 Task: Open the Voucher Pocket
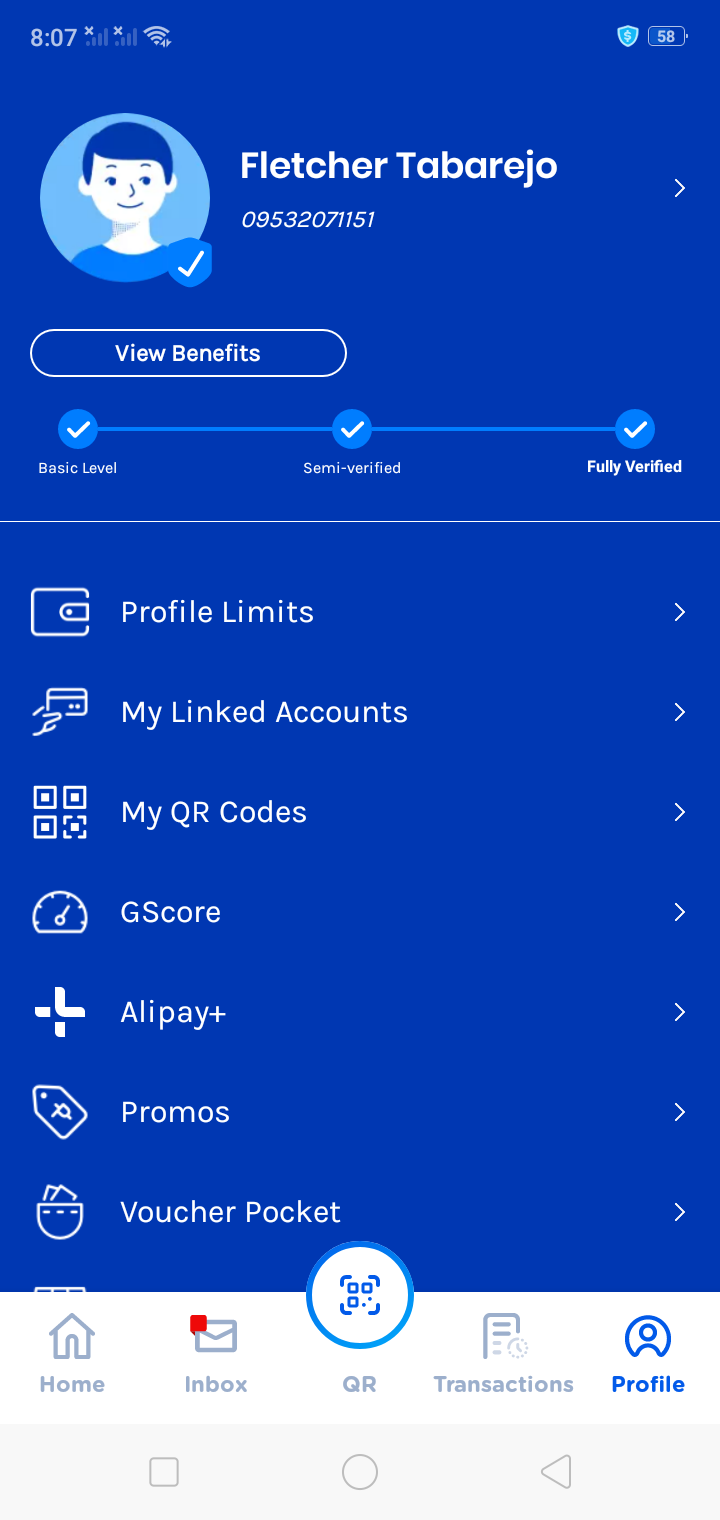pos(360,1212)
